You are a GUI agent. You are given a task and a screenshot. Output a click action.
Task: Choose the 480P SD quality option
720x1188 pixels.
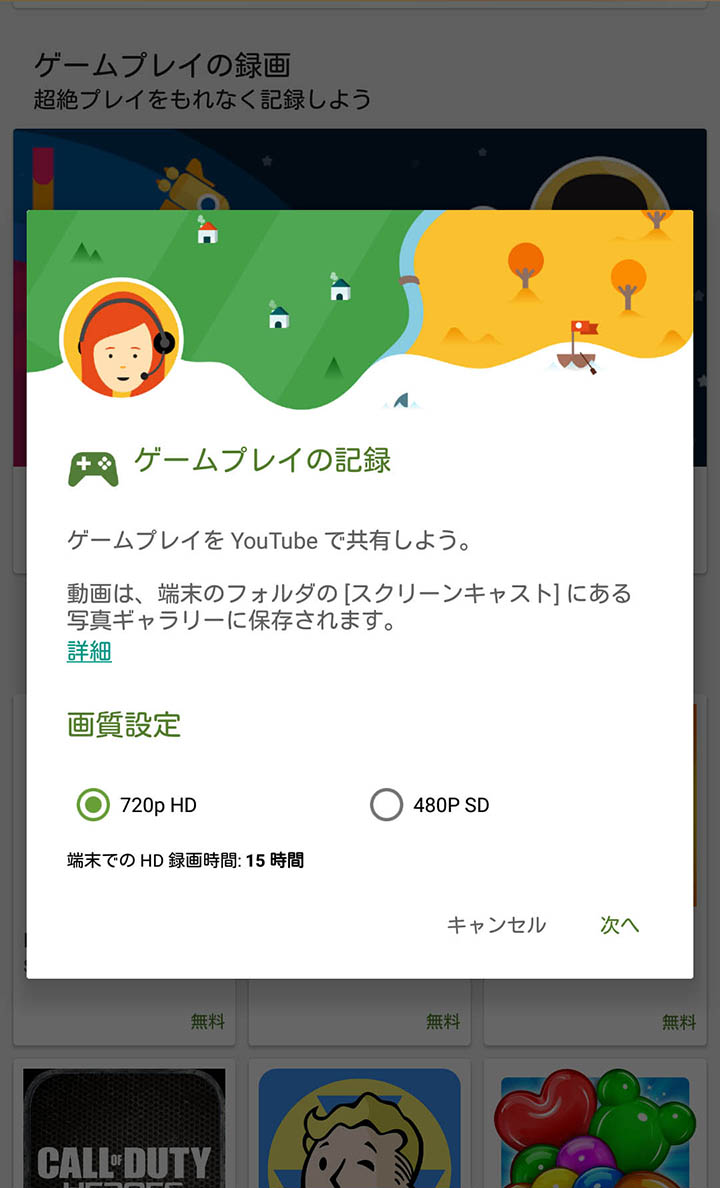[x=387, y=804]
